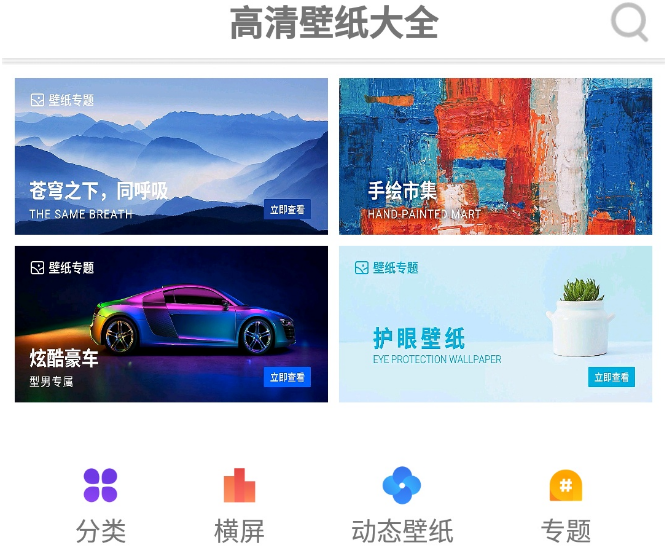
Task: Open the 苍穹之下,同呼吸 wallpaper card
Action: [x=171, y=156]
